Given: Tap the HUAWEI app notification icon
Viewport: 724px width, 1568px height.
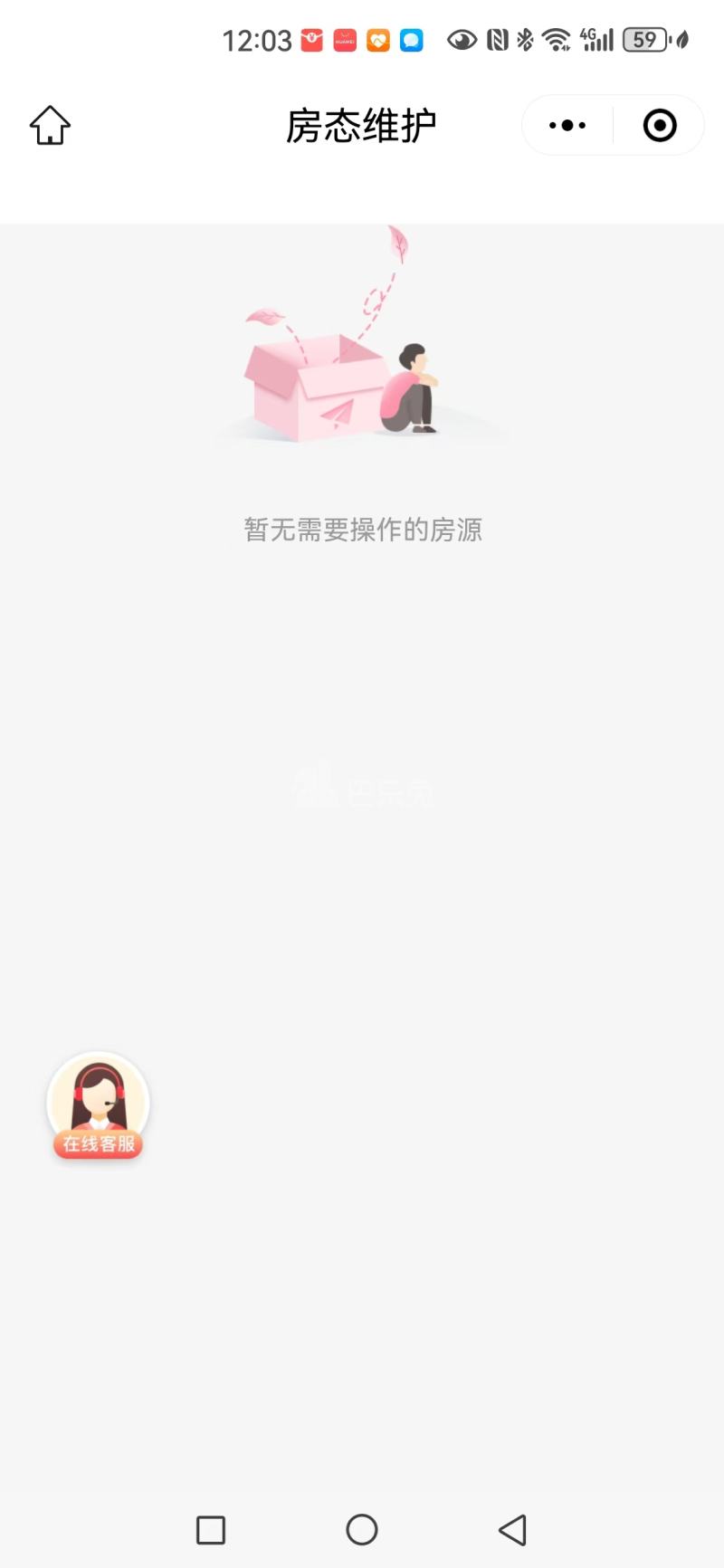Looking at the screenshot, I should [x=344, y=40].
